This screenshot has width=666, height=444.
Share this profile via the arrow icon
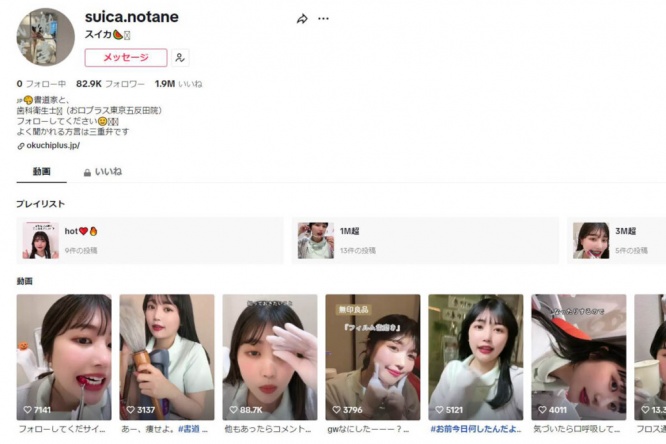click(x=302, y=19)
